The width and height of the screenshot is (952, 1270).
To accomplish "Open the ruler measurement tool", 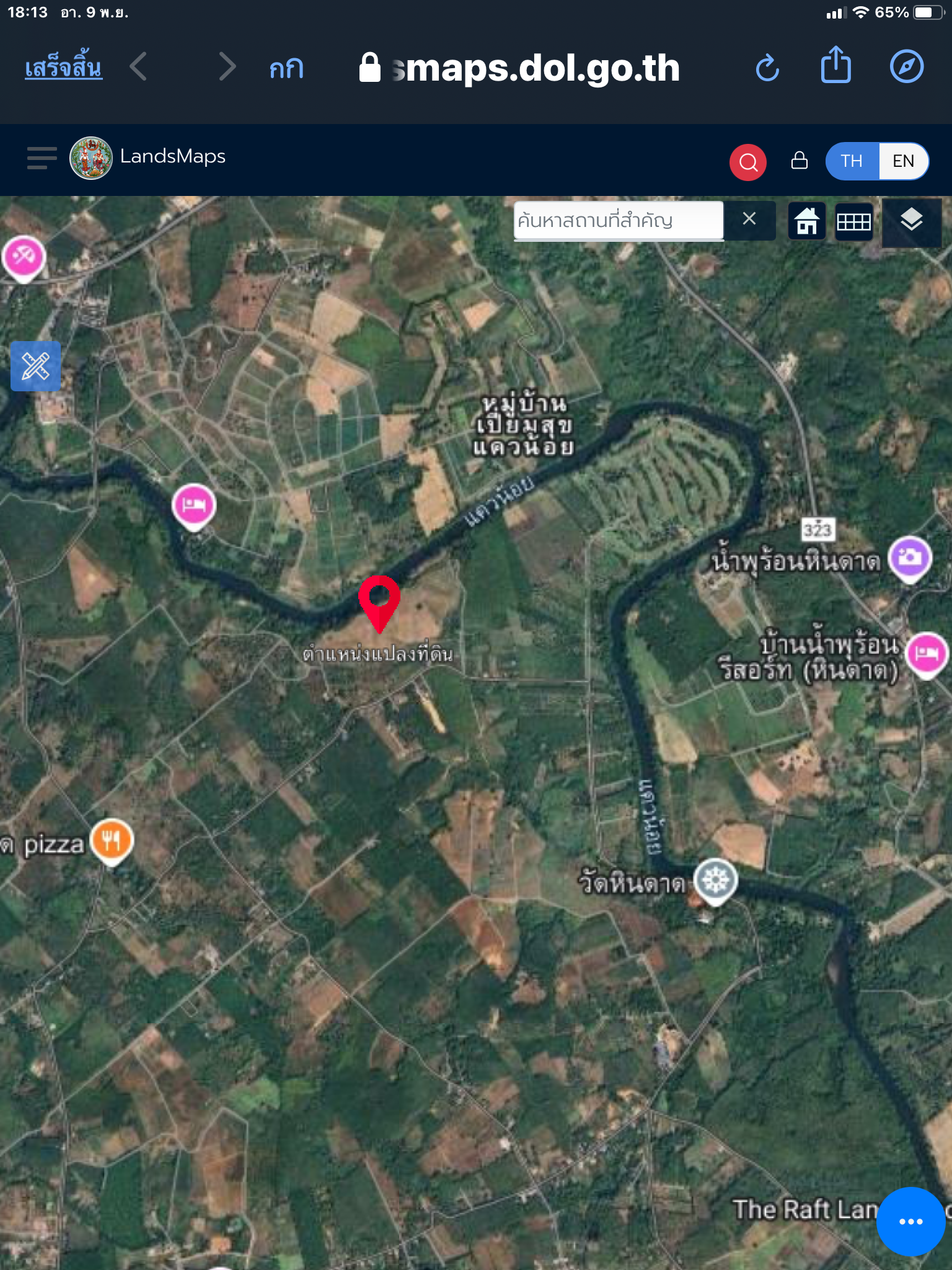I will [35, 366].
